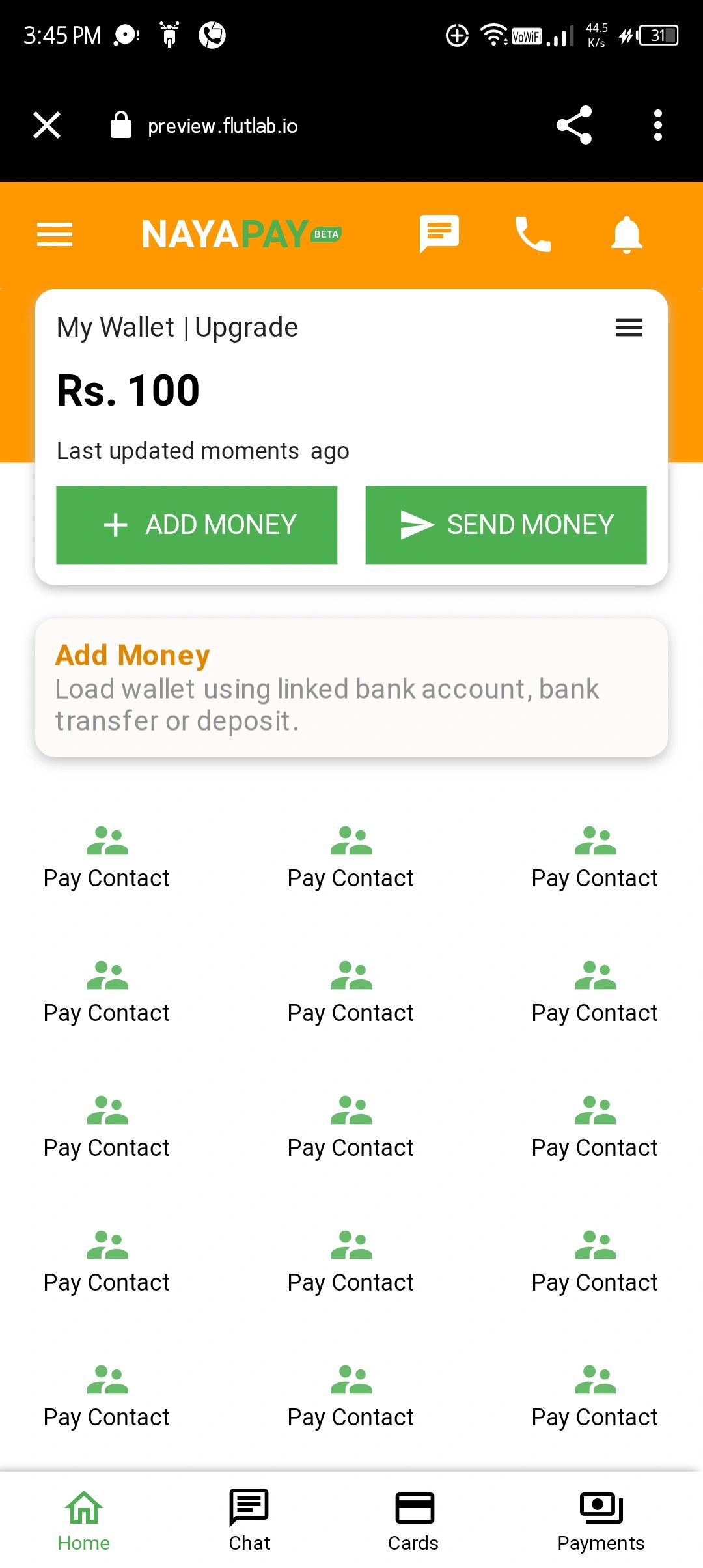703x1568 pixels.
Task: Tap the ADD MONEY button
Action: pos(197,525)
